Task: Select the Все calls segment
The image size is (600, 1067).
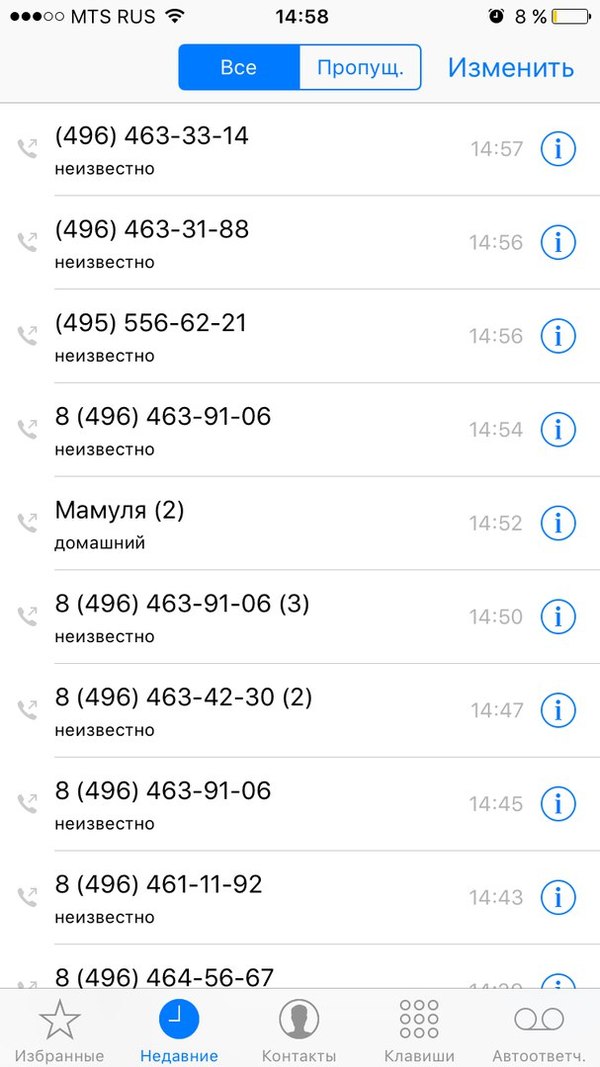Action: [239, 68]
